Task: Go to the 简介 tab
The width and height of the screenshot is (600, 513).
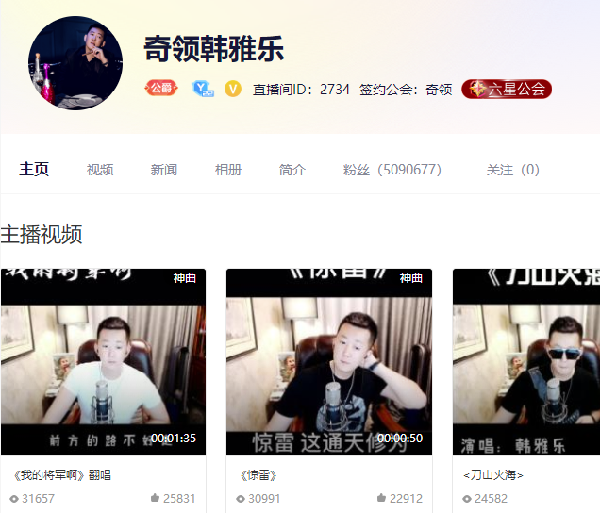Action: click(x=292, y=170)
